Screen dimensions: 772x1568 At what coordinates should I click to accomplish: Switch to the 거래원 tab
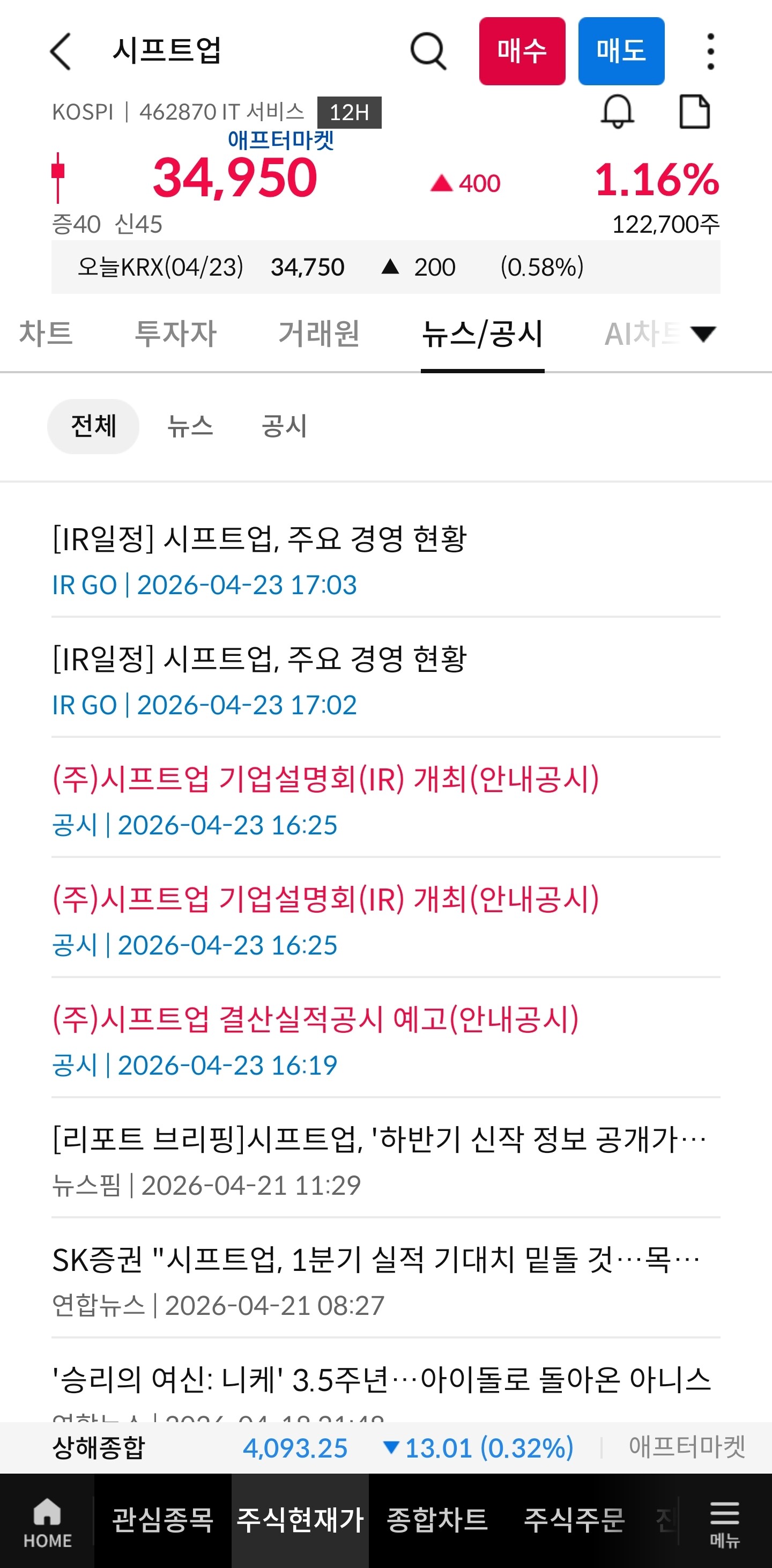[x=319, y=334]
